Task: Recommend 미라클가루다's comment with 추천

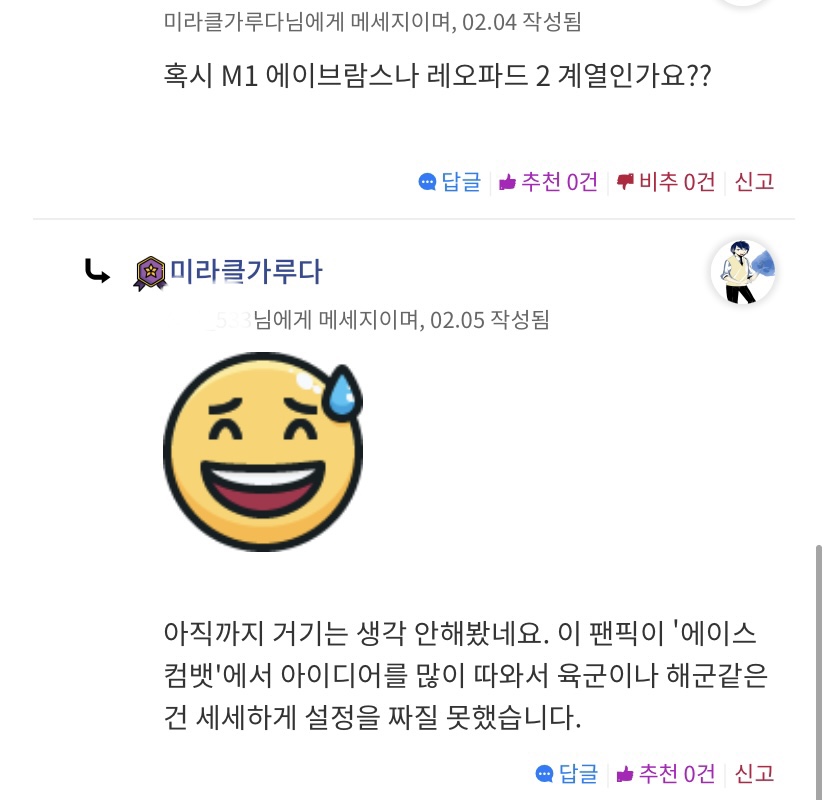Action: (666, 773)
